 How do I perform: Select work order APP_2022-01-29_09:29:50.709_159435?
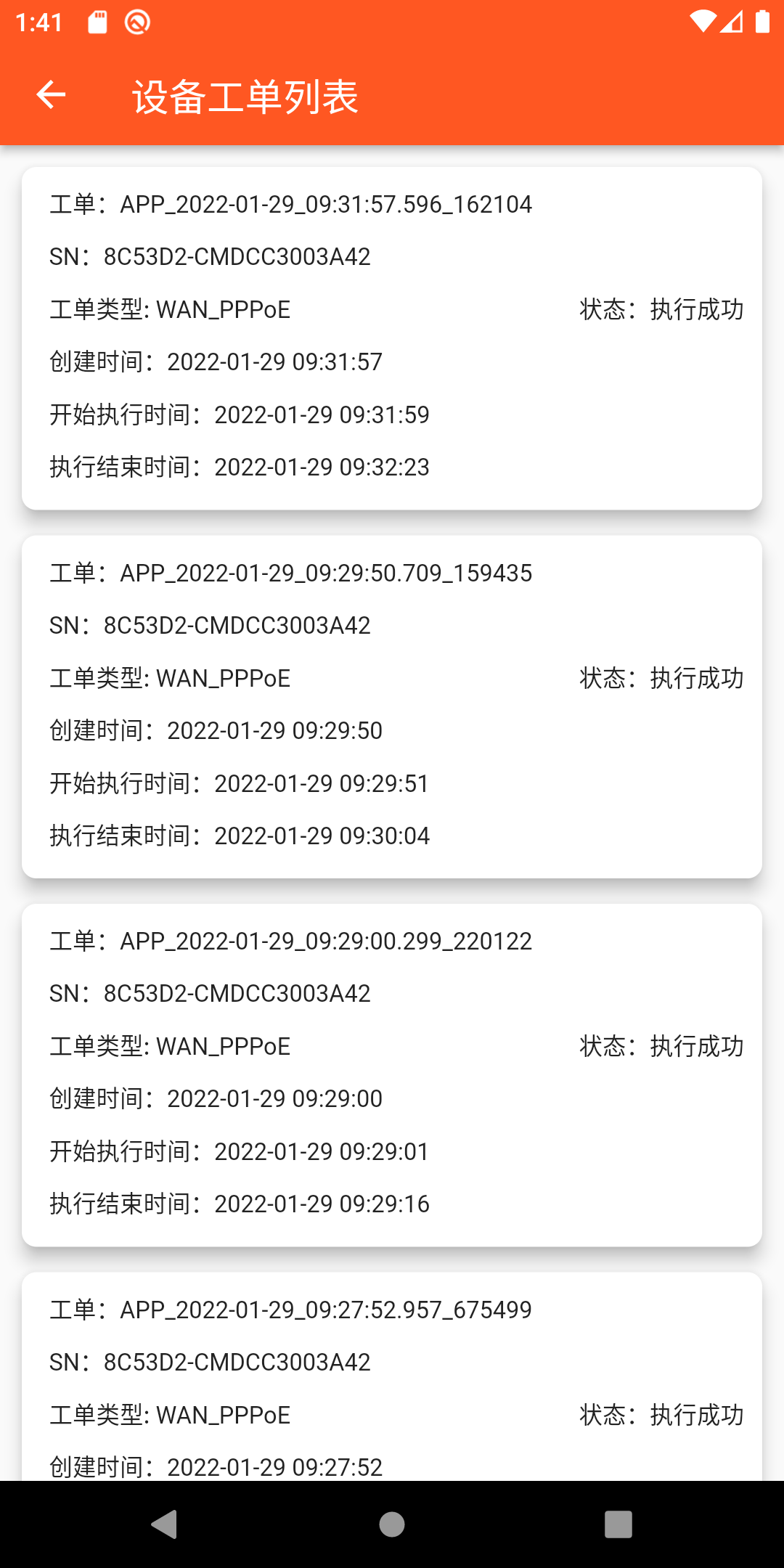point(392,703)
